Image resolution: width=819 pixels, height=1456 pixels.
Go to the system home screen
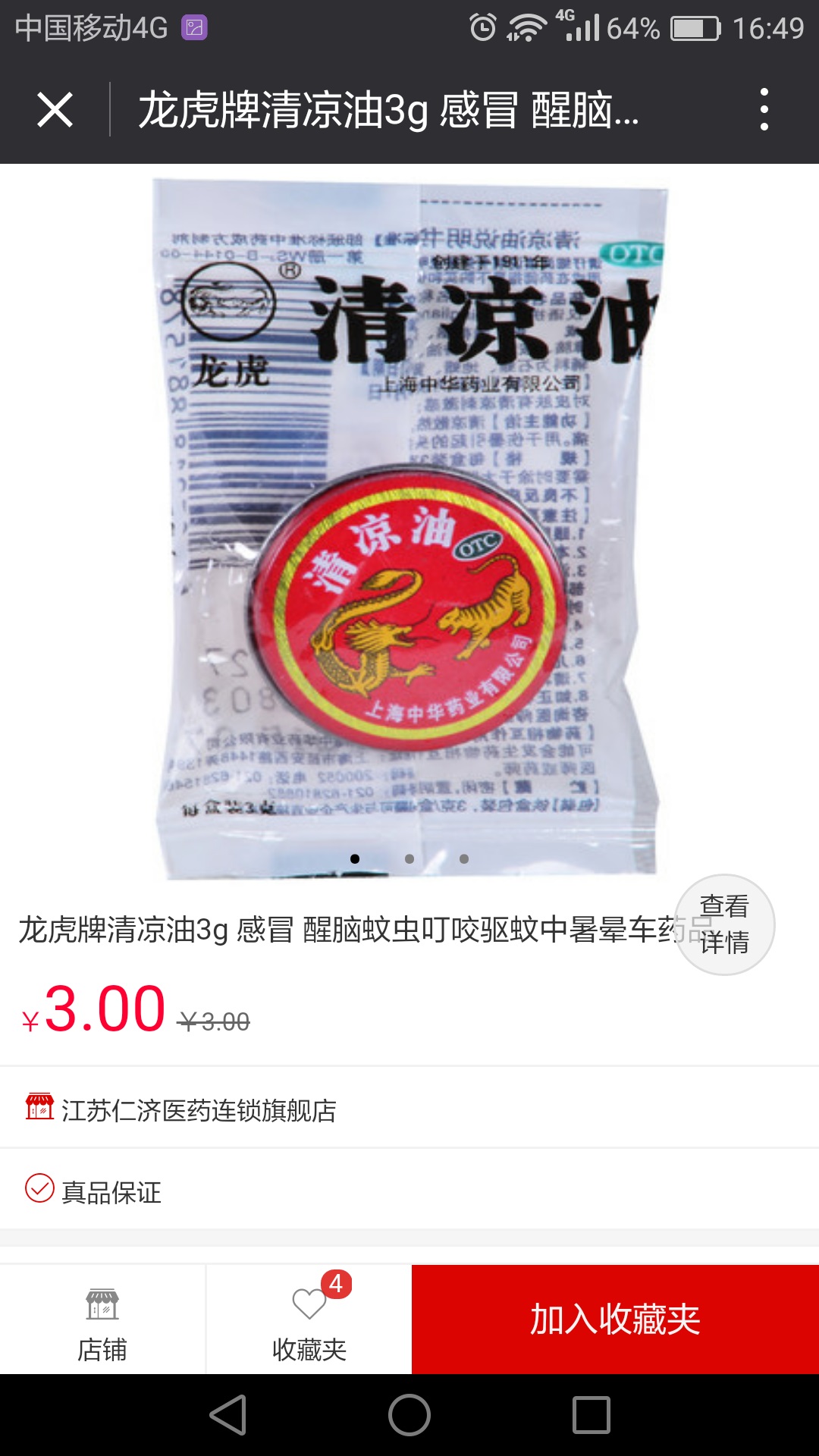[409, 1415]
